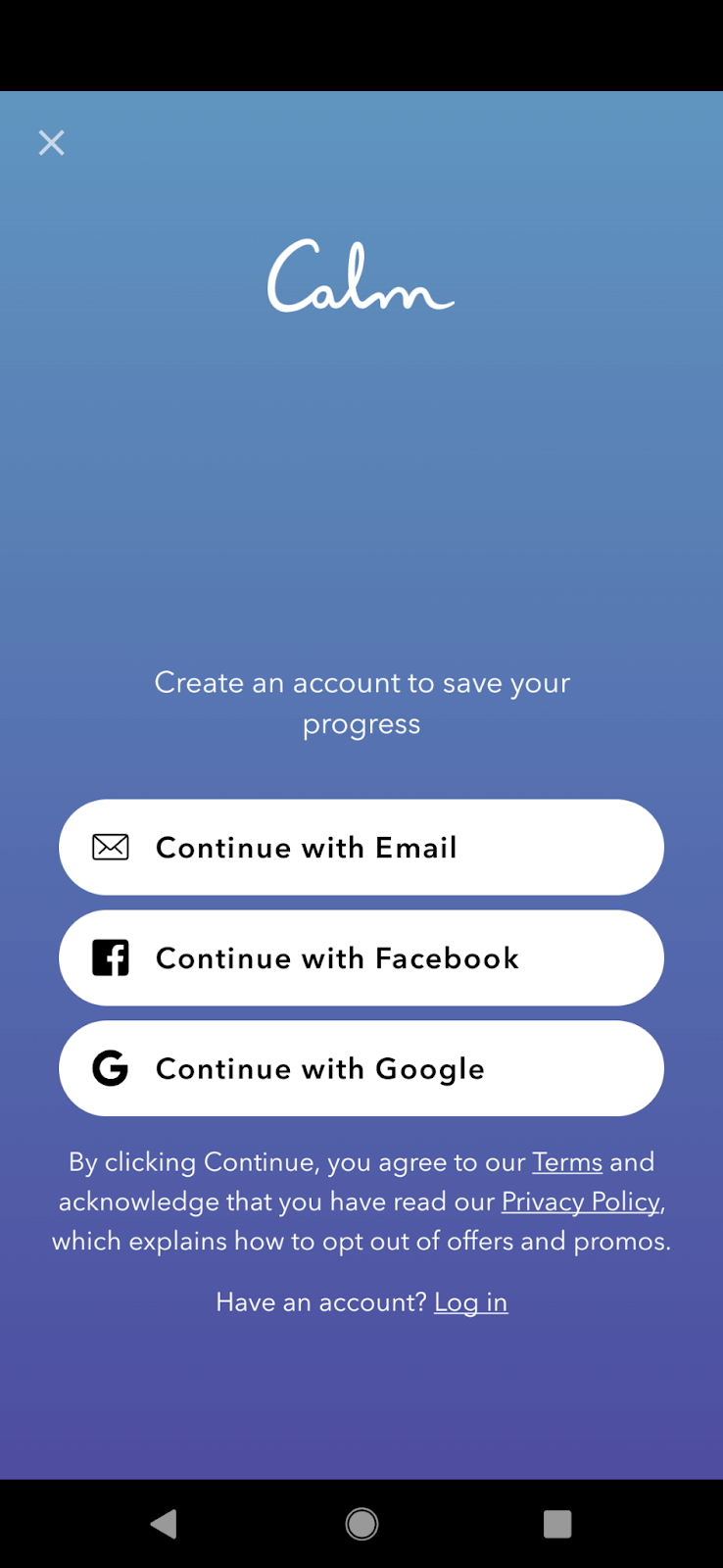Open the Terms link
The height and width of the screenshot is (1568, 723).
coord(567,1162)
